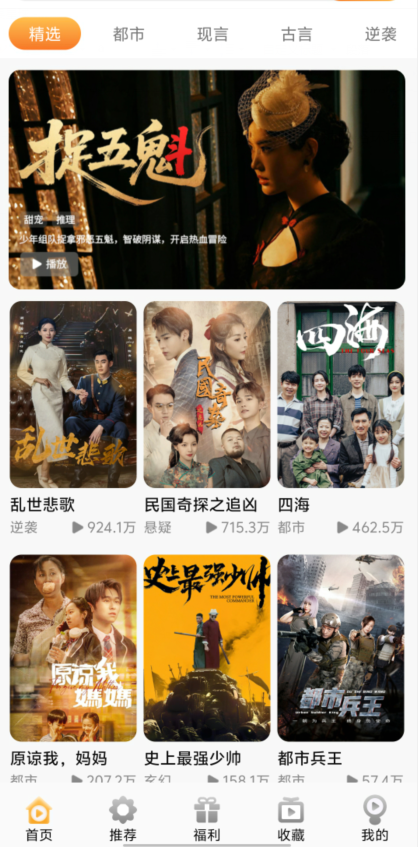Switch to the 都市 tab
This screenshot has height=847, width=418.
(x=129, y=35)
